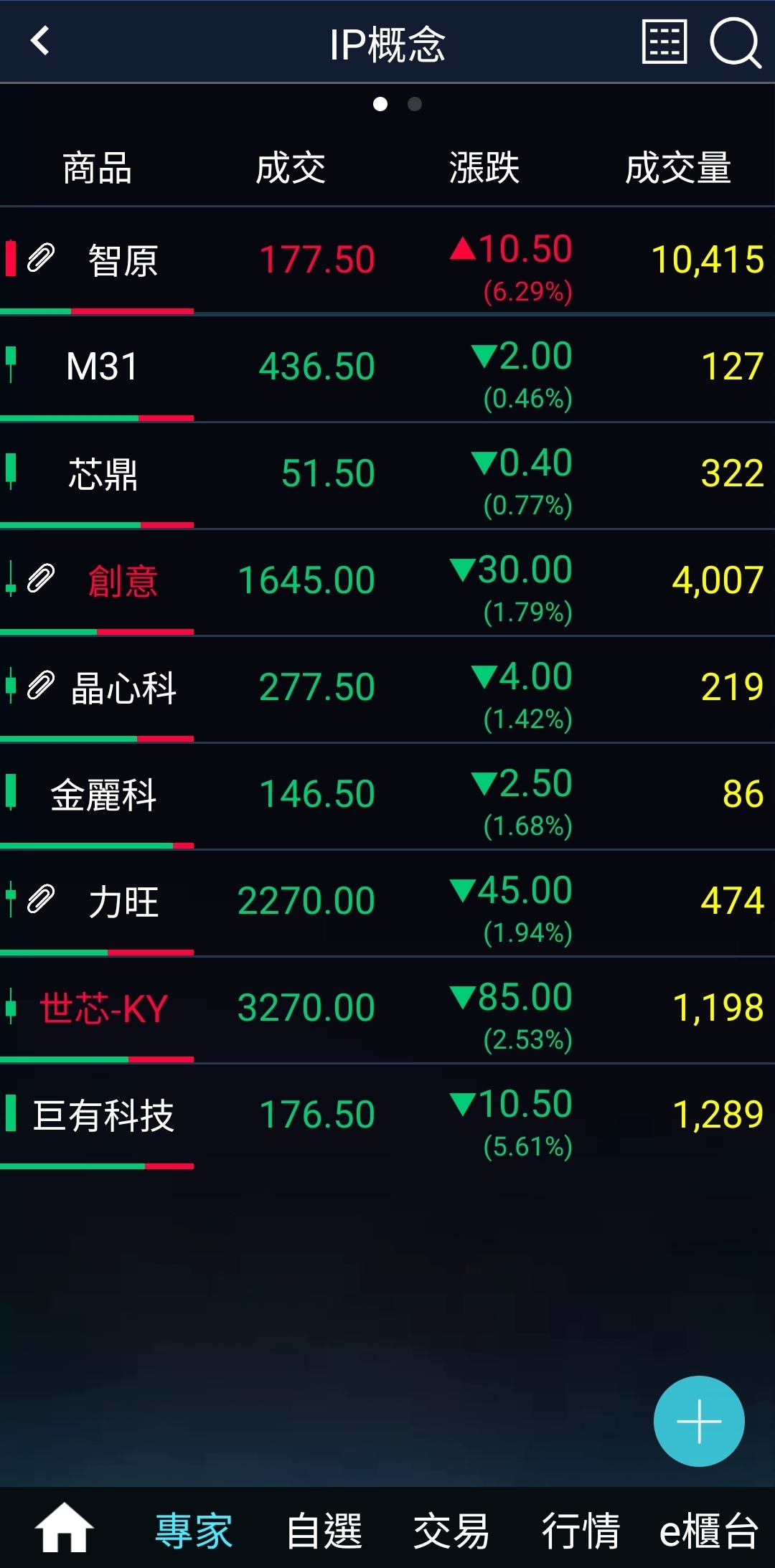Go back using the top-left arrow

[40, 41]
